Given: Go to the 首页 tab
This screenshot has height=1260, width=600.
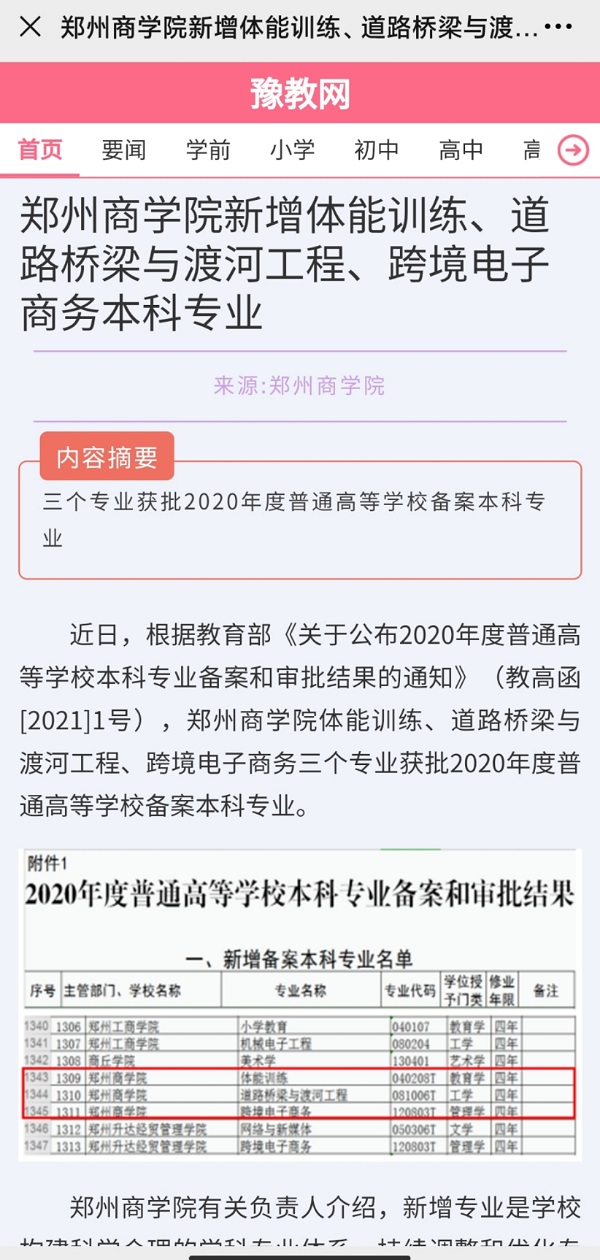Looking at the screenshot, I should (x=40, y=150).
